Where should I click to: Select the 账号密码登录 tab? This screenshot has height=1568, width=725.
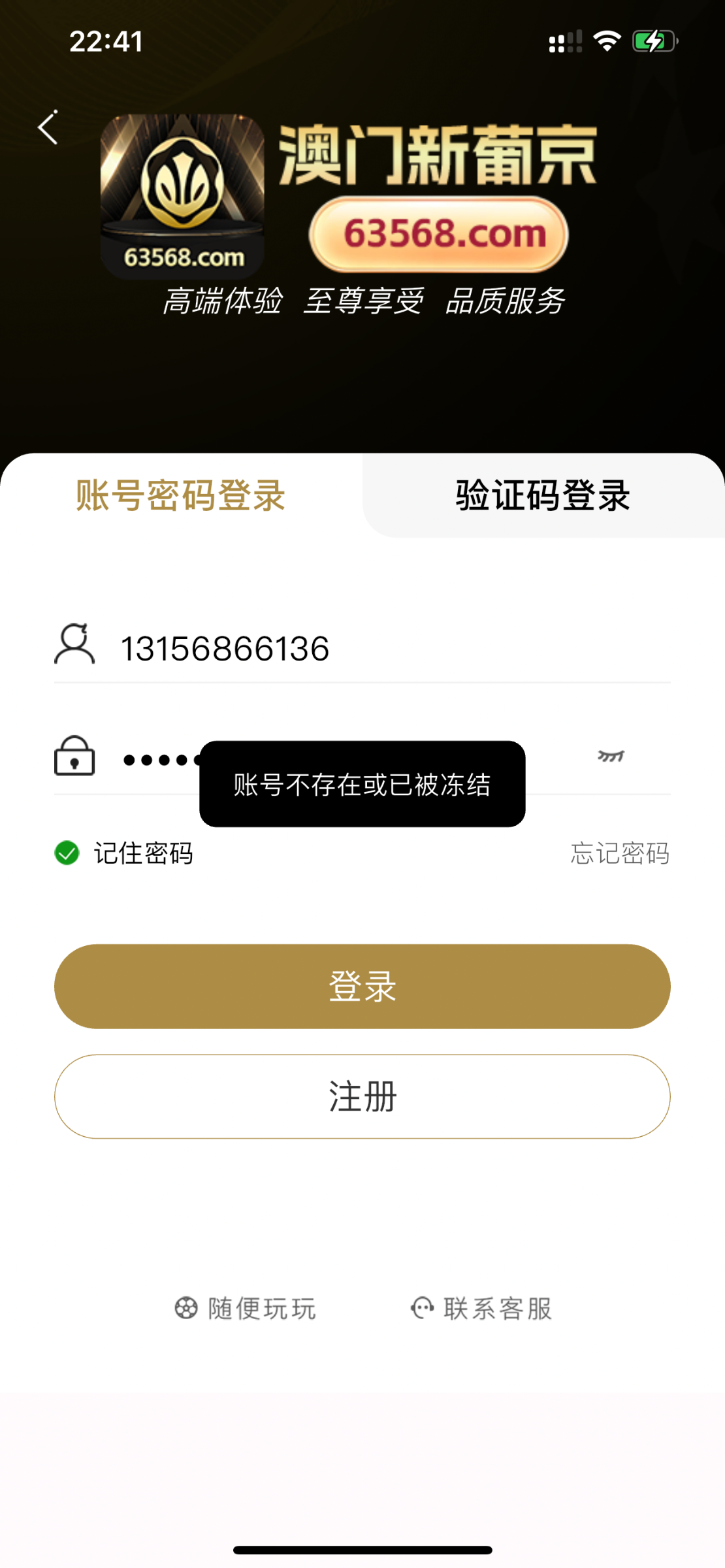pos(181,495)
